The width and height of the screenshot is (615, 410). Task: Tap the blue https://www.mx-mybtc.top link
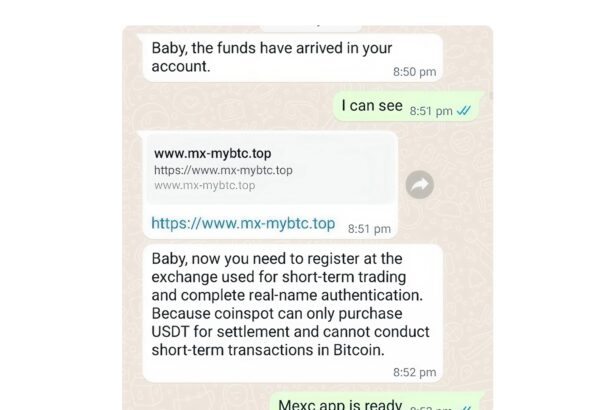pos(243,223)
